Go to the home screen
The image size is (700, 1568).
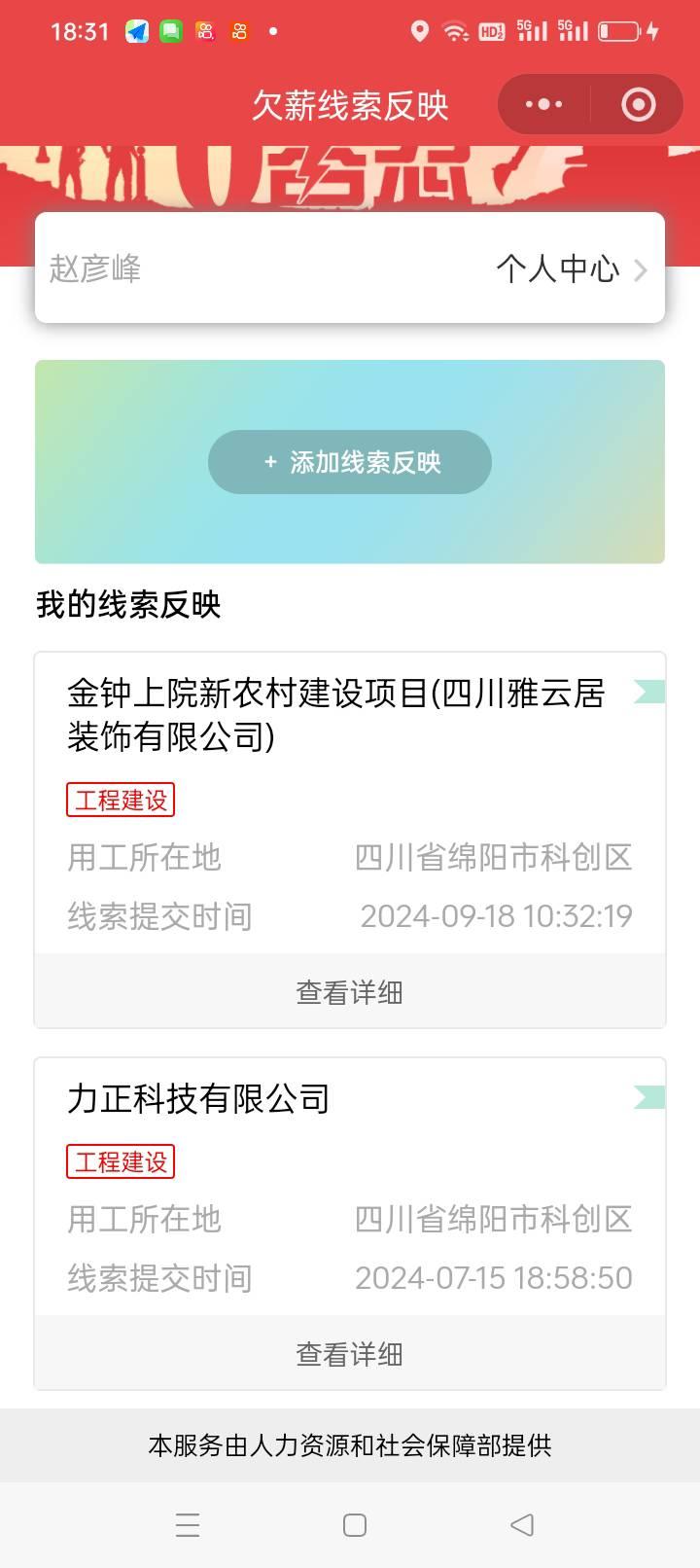355,1524
